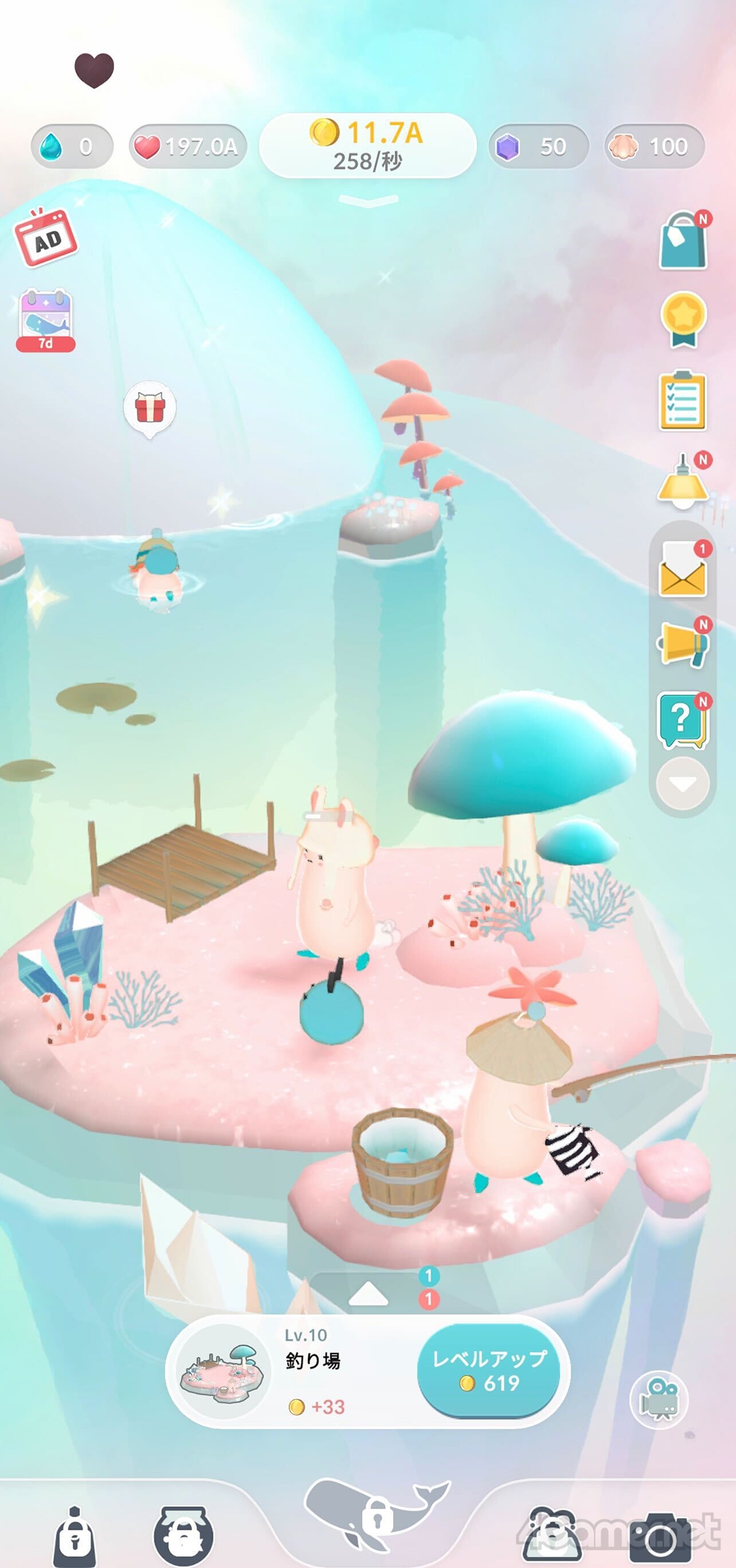Screen dimensions: 736x1568
Task: Collect the floating gift box bubble
Action: click(149, 409)
